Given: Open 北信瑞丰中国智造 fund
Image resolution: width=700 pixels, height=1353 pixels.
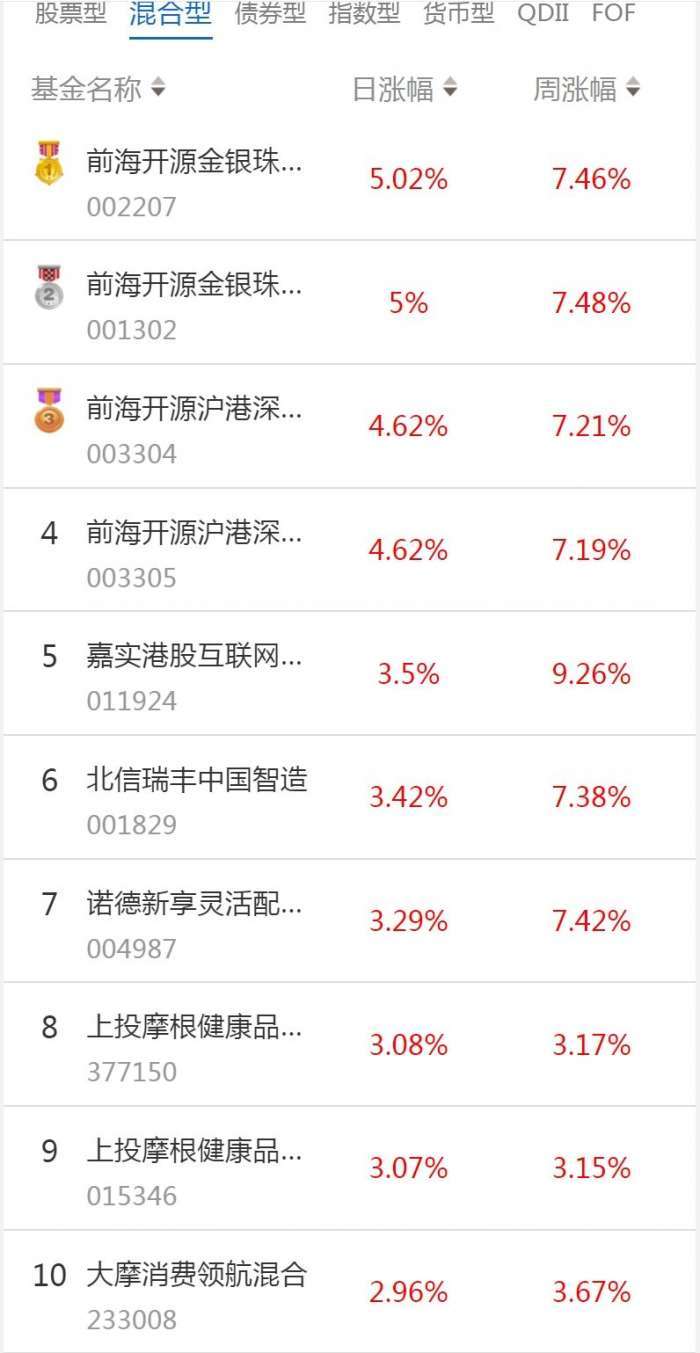Looking at the screenshot, I should coord(196,781).
